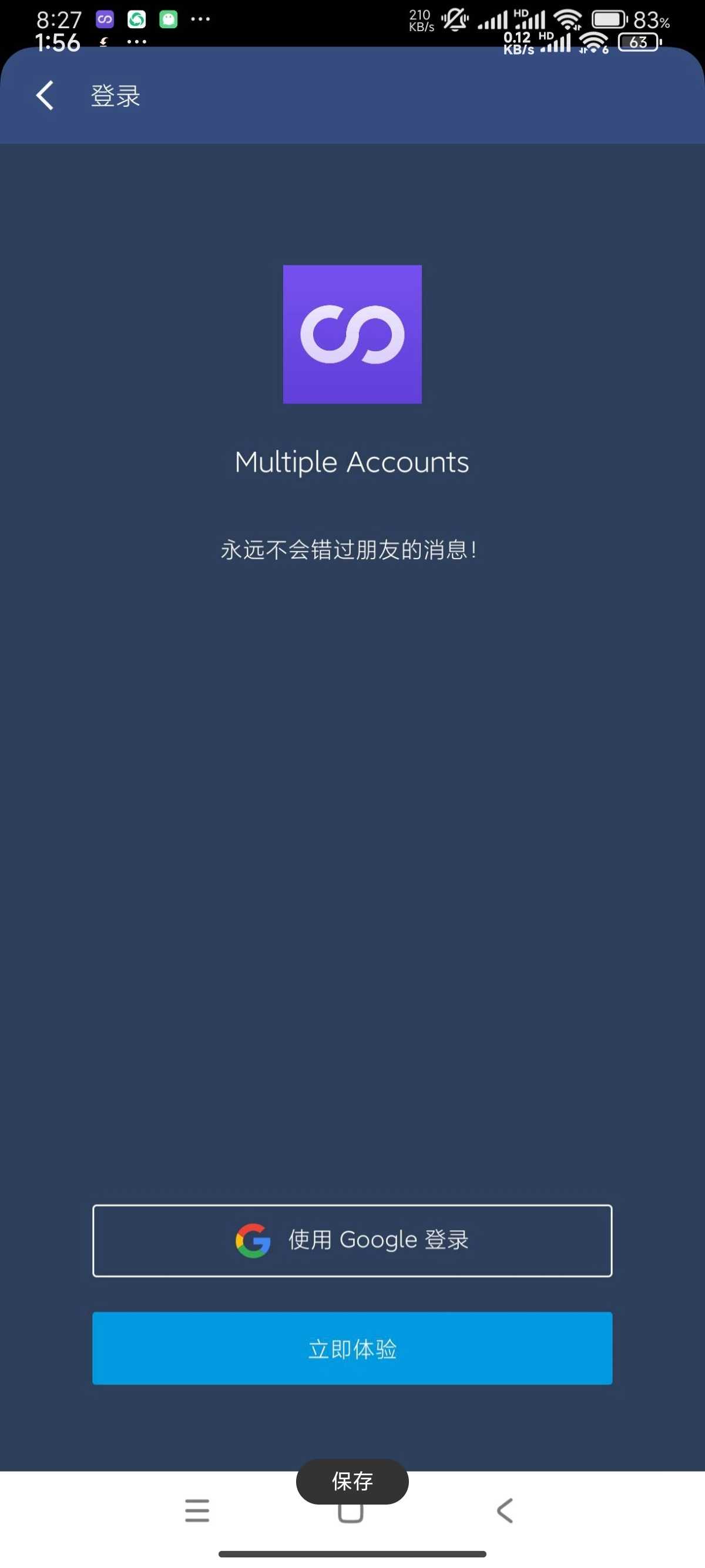
Task: Tap the blue 立即体验 button
Action: [x=352, y=1348]
